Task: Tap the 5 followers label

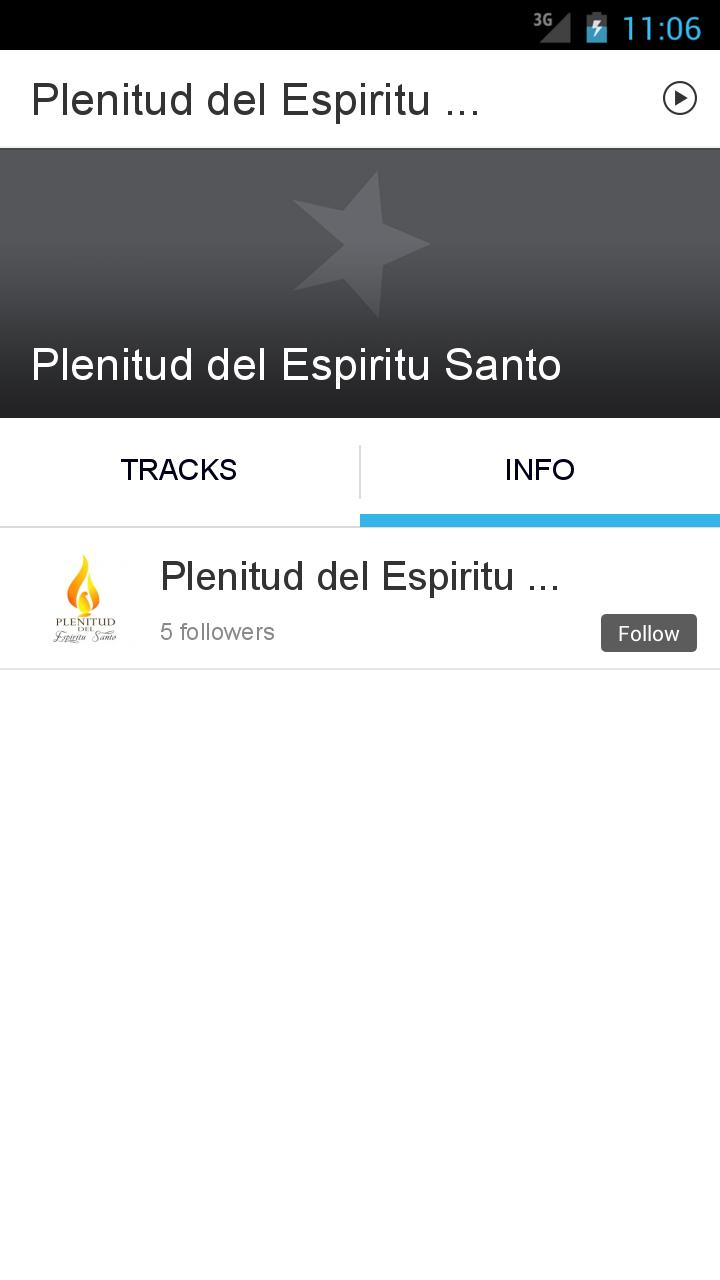Action: pos(217,632)
